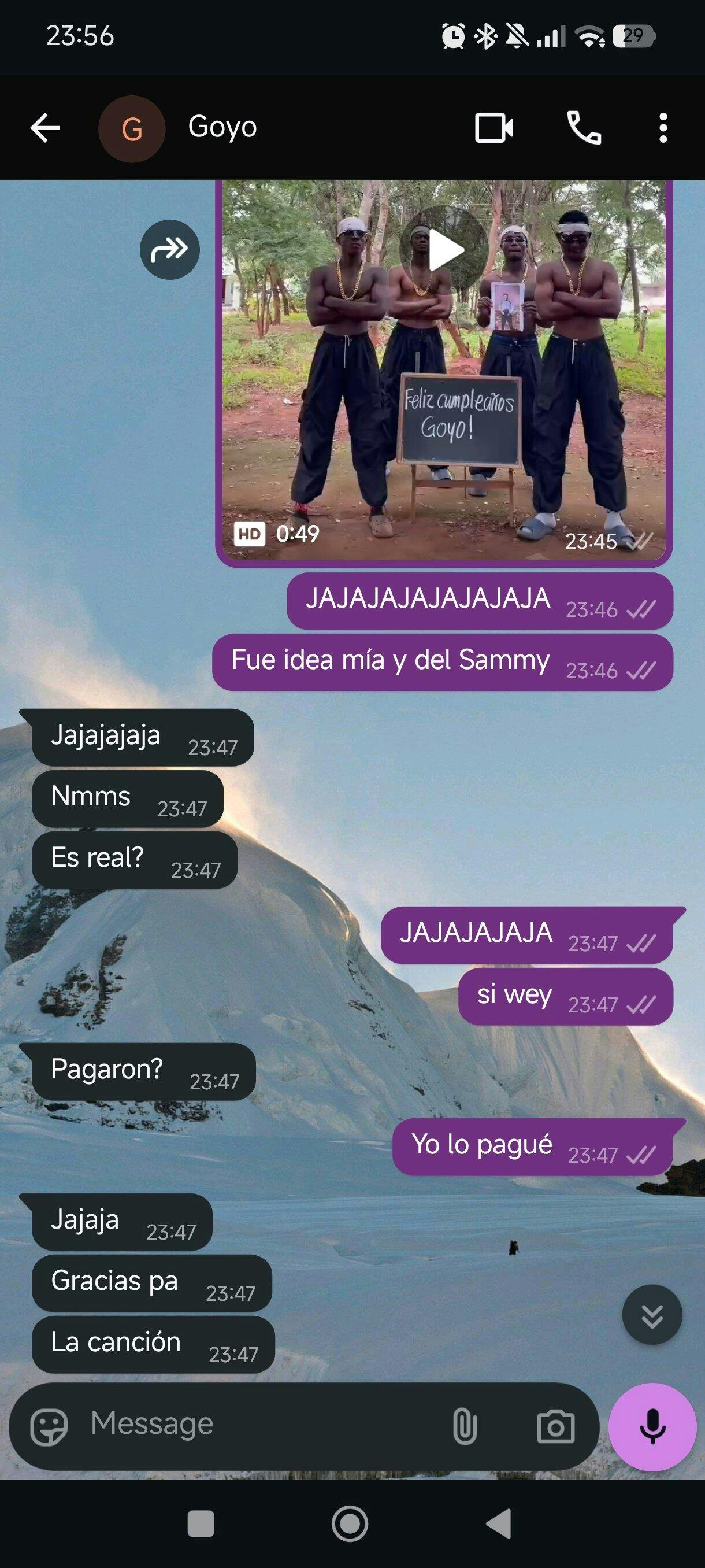705x1568 pixels.
Task: Focus the Message text field
Action: point(255,1425)
